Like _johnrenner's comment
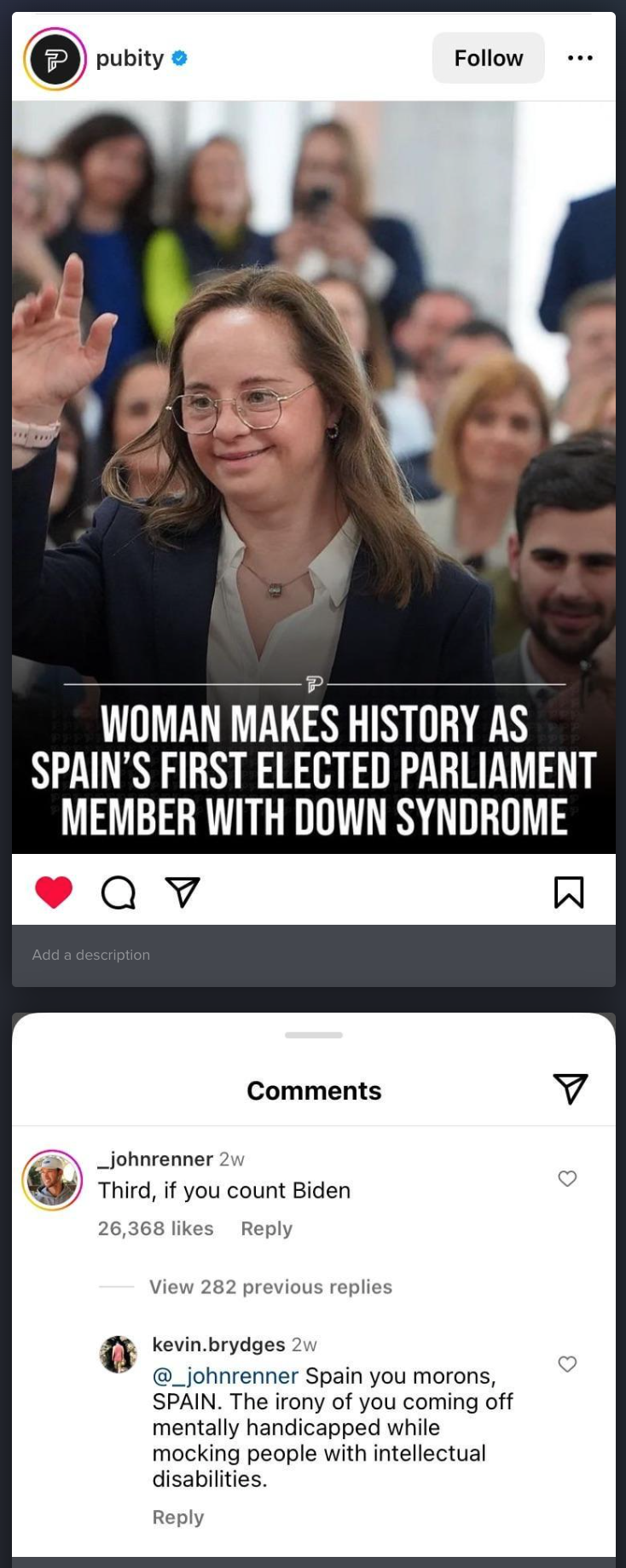The width and height of the screenshot is (626, 1568). point(567,1178)
